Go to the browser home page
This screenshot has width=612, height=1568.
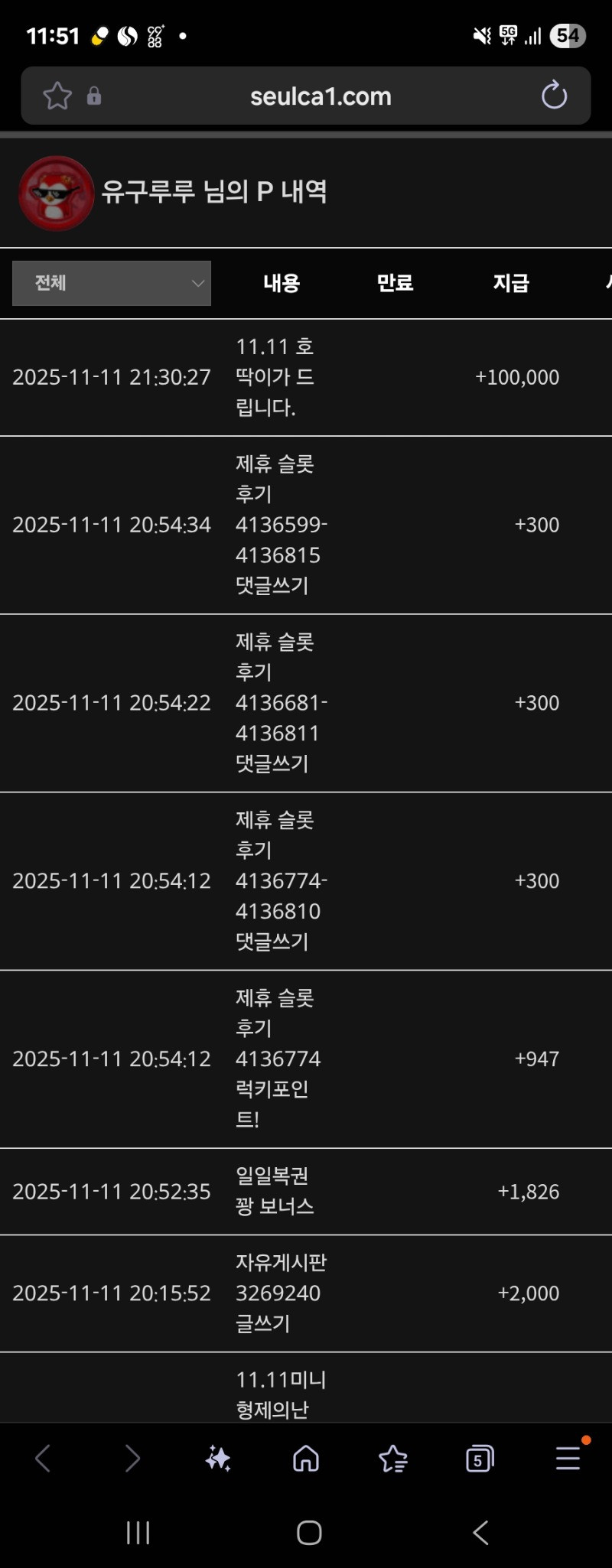coord(306,1459)
